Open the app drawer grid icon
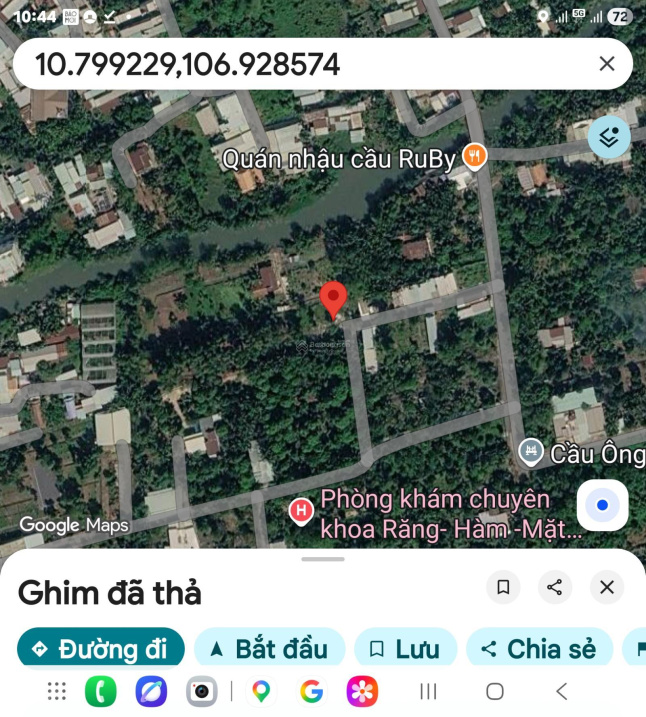The height and width of the screenshot is (717, 646). 57,691
